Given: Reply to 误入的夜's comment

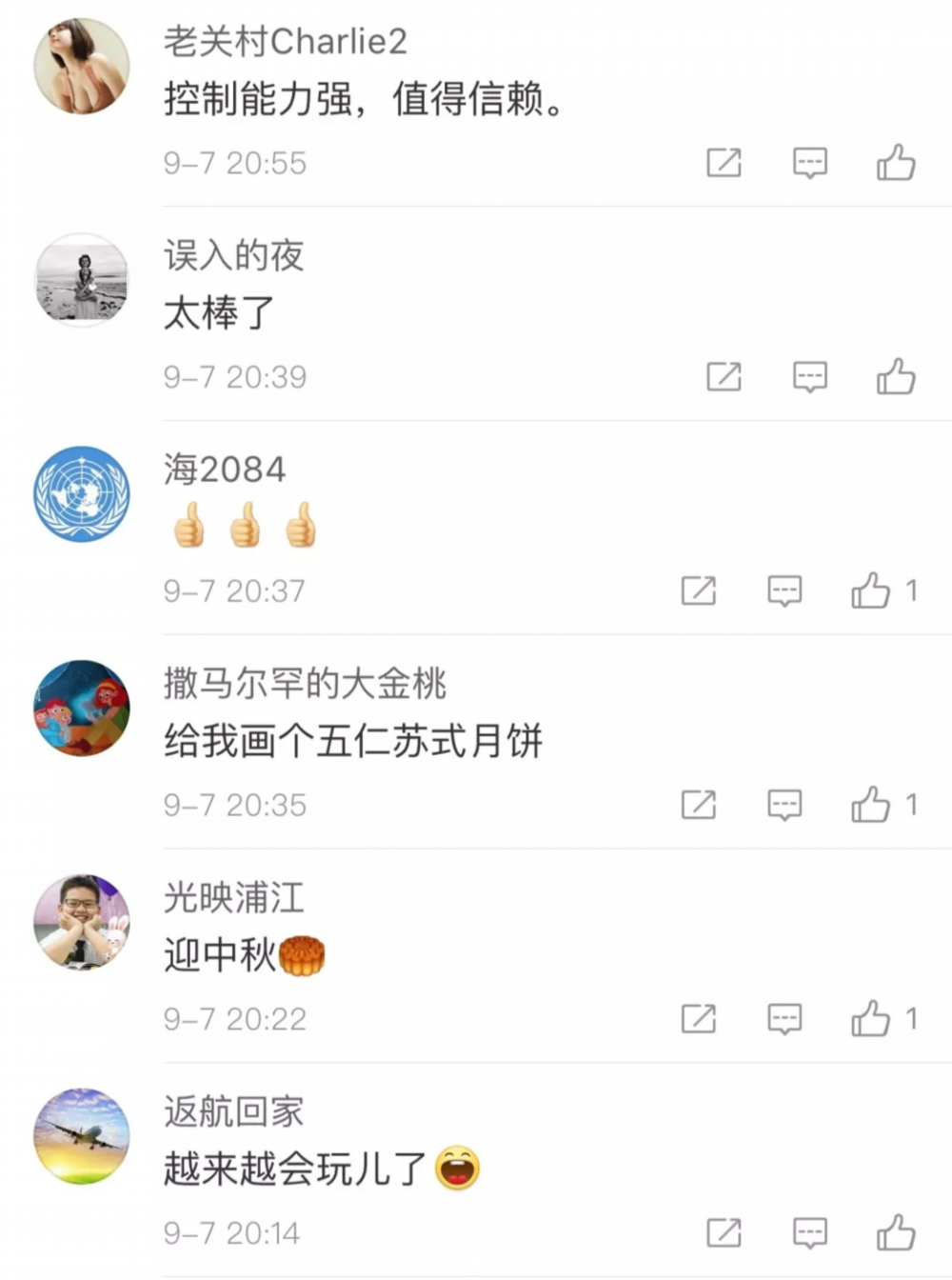Looking at the screenshot, I should tap(809, 377).
